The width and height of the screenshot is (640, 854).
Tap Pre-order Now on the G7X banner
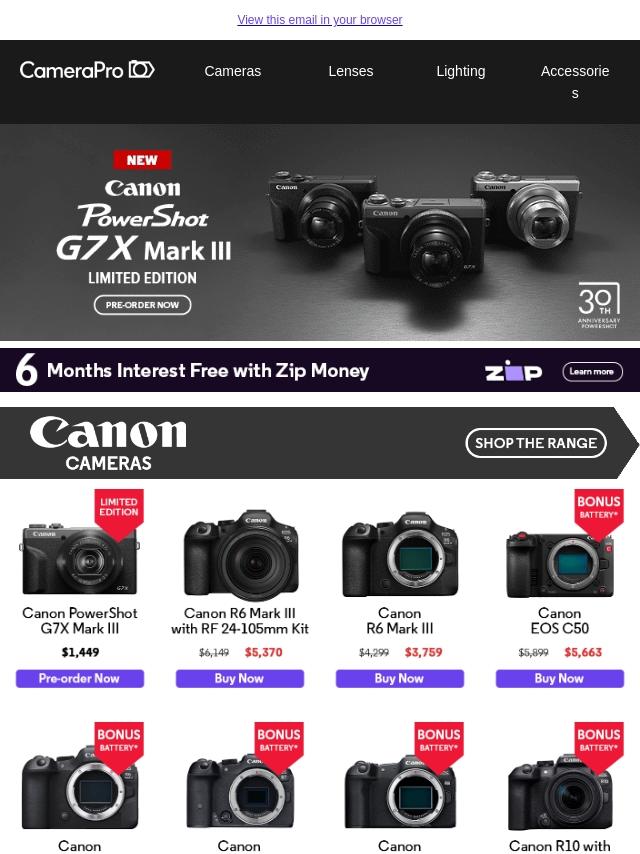(142, 305)
